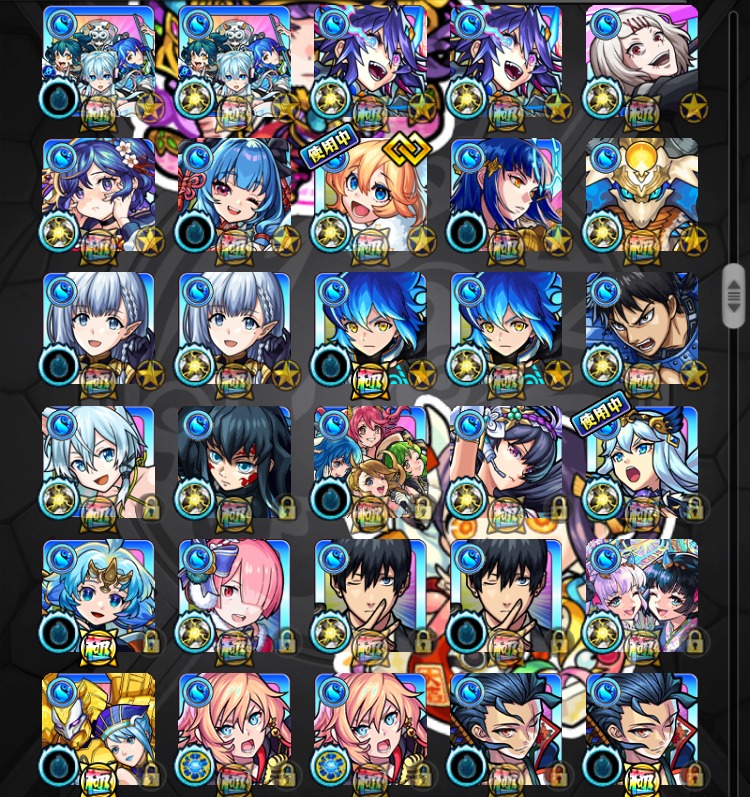Screen dimensions: 750x797
Task: Select the dark blue-haired woman with yellow eyes
Action: (x=506, y=195)
